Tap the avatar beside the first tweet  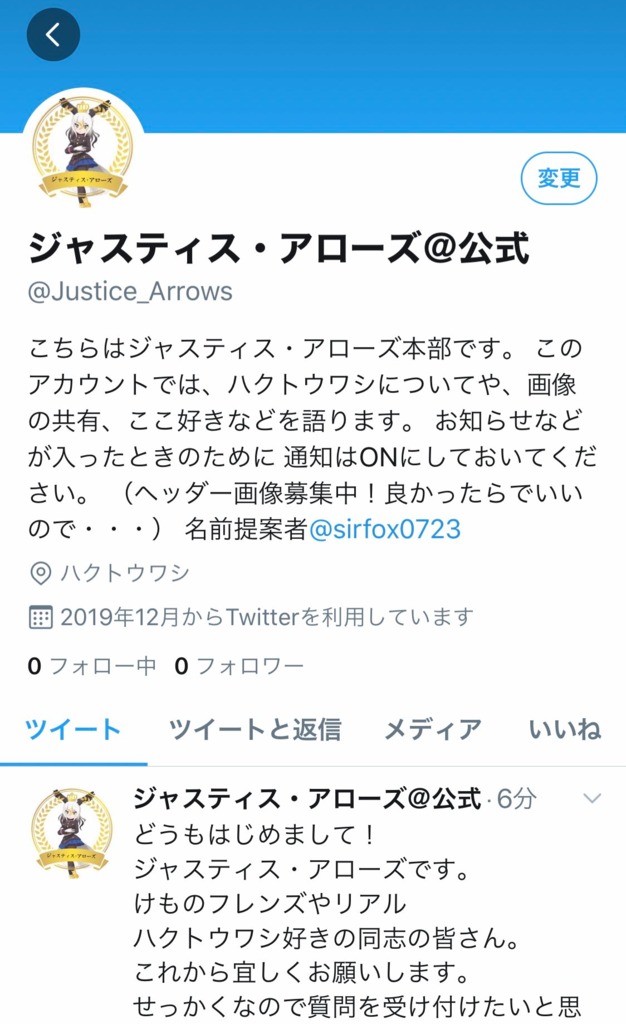(72, 832)
